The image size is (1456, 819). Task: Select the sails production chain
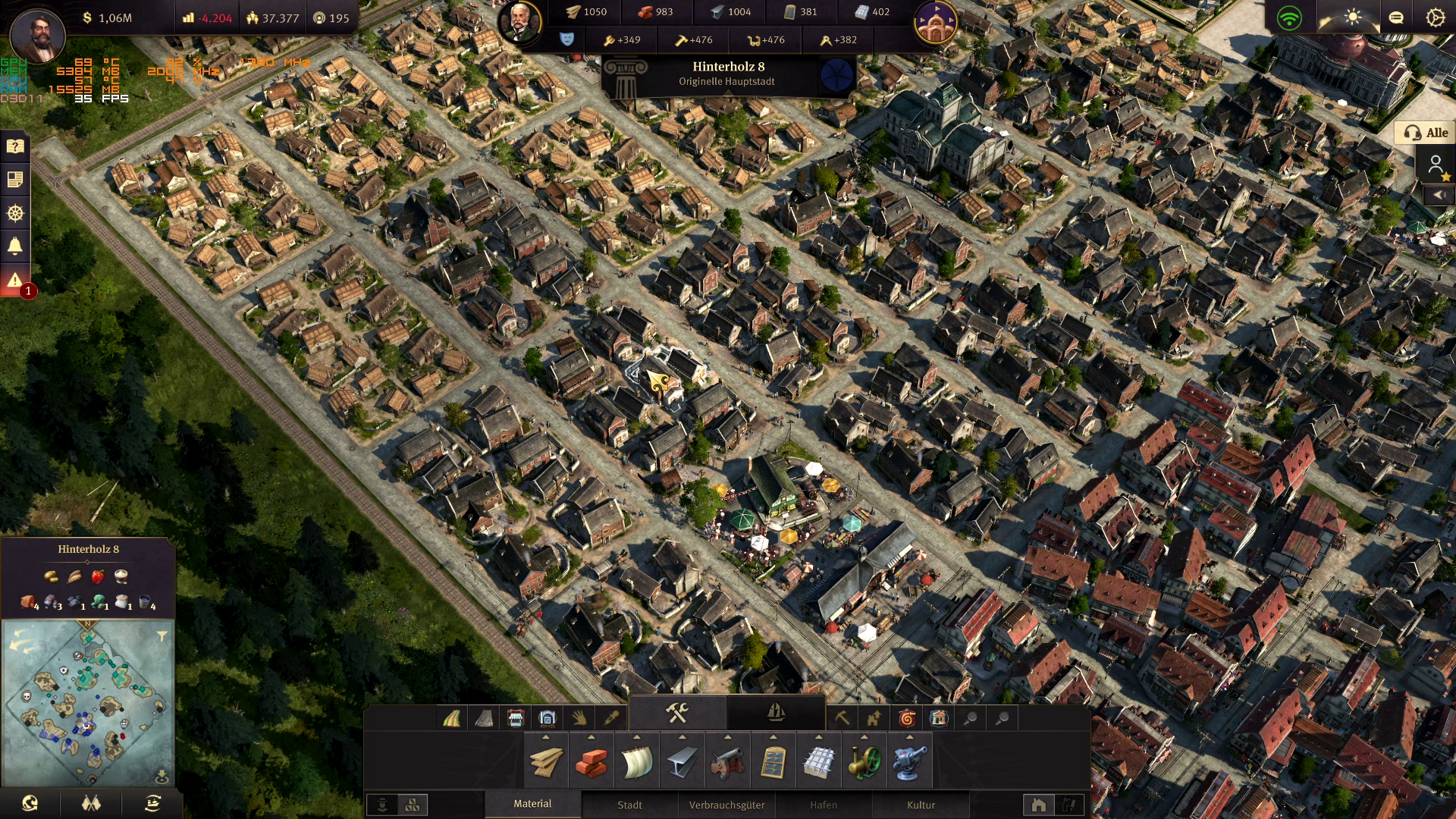637,762
